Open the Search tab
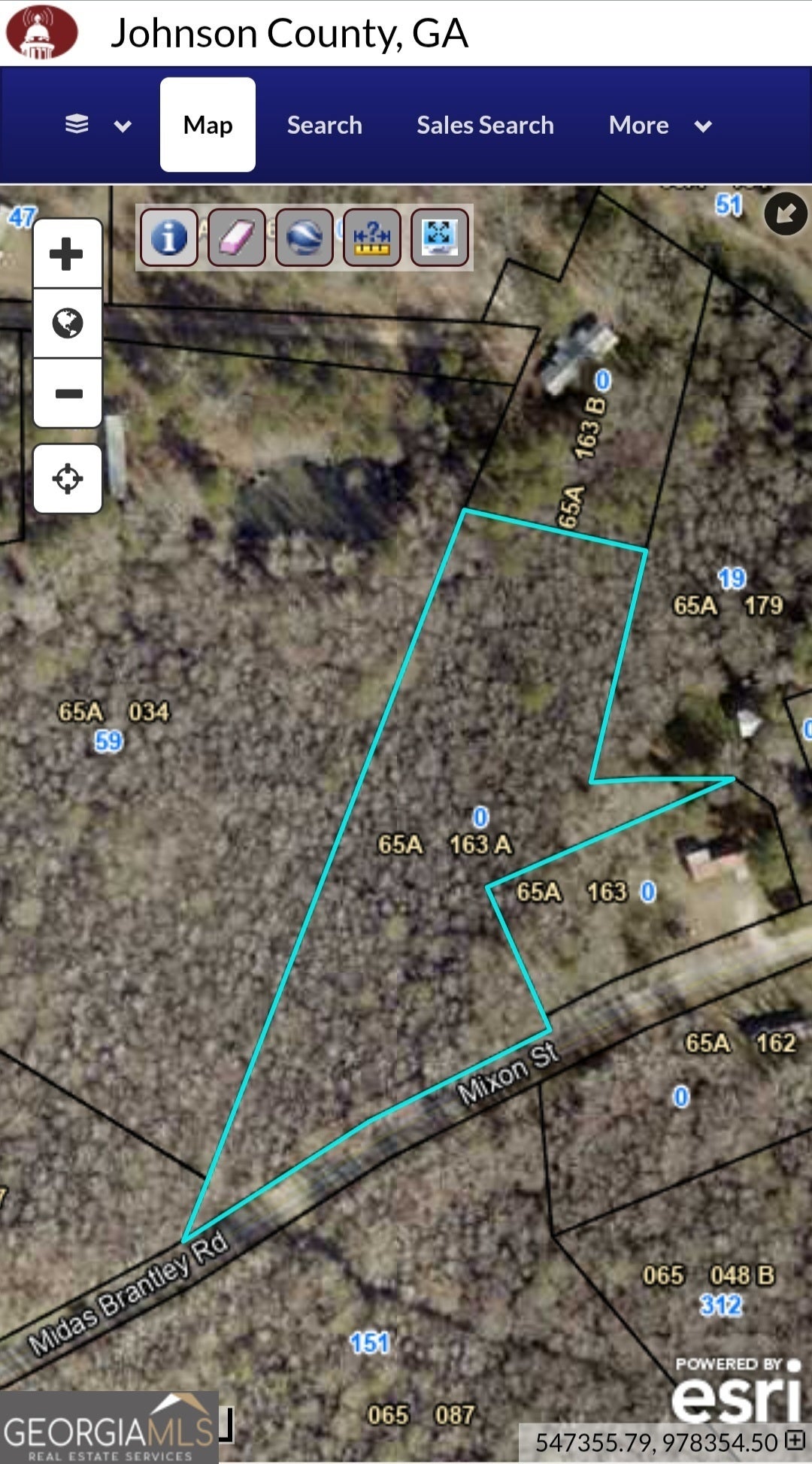Viewport: 812px width, 1464px height. pos(324,125)
